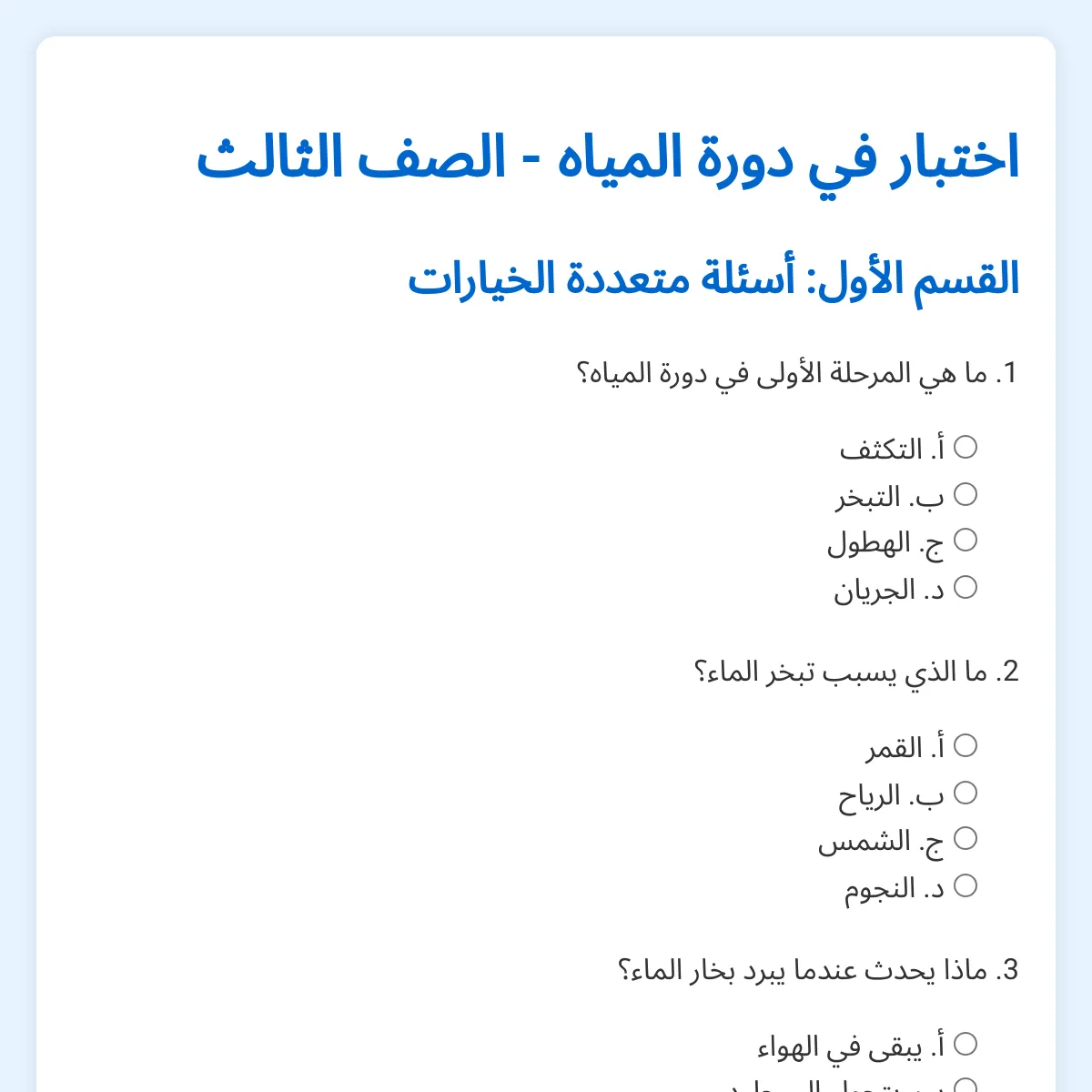The width and height of the screenshot is (1092, 1092).
Task: Select أ. يبقى في الهواء for question 3
Action: pyautogui.click(x=966, y=1044)
